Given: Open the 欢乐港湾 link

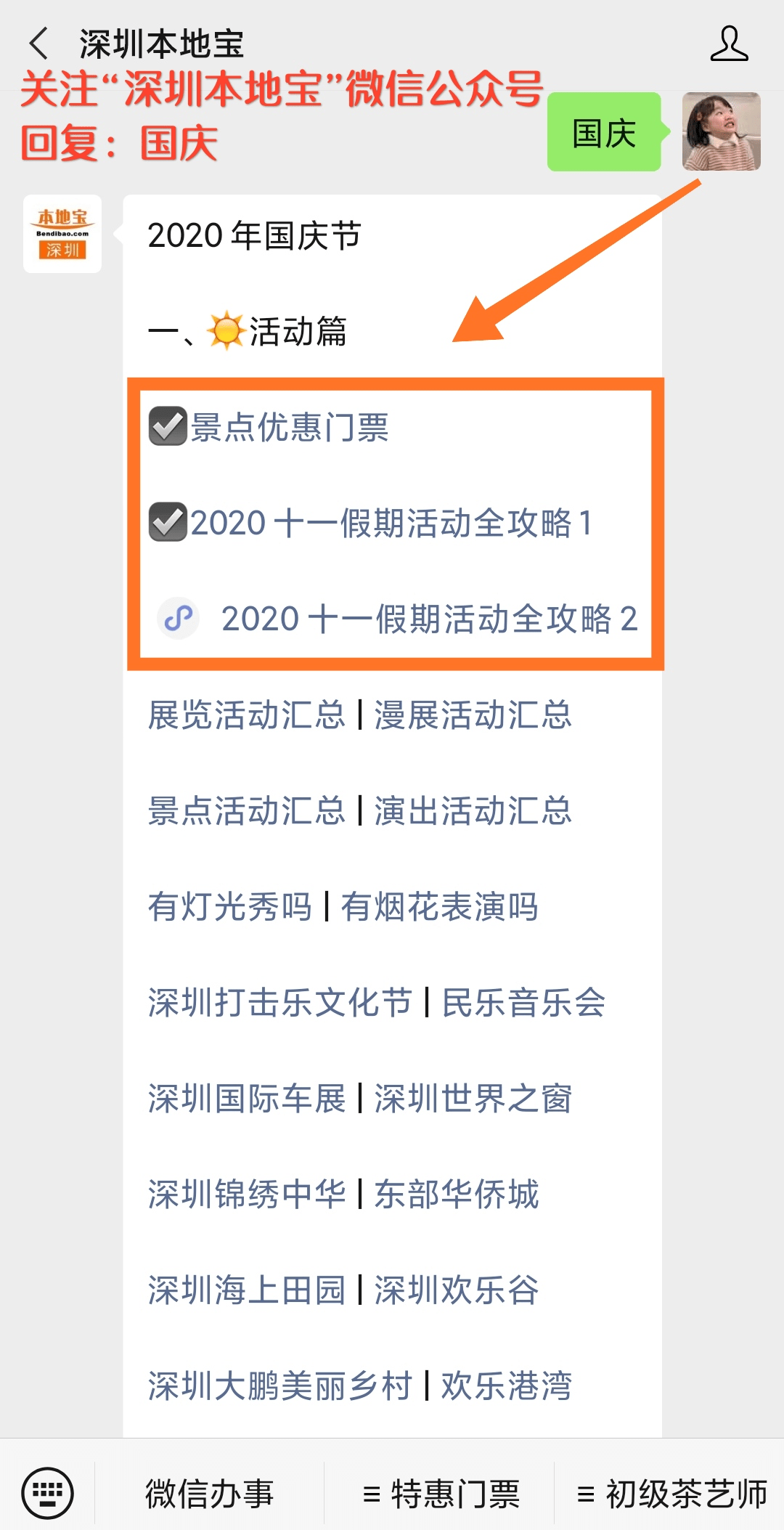Looking at the screenshot, I should coord(506,1385).
